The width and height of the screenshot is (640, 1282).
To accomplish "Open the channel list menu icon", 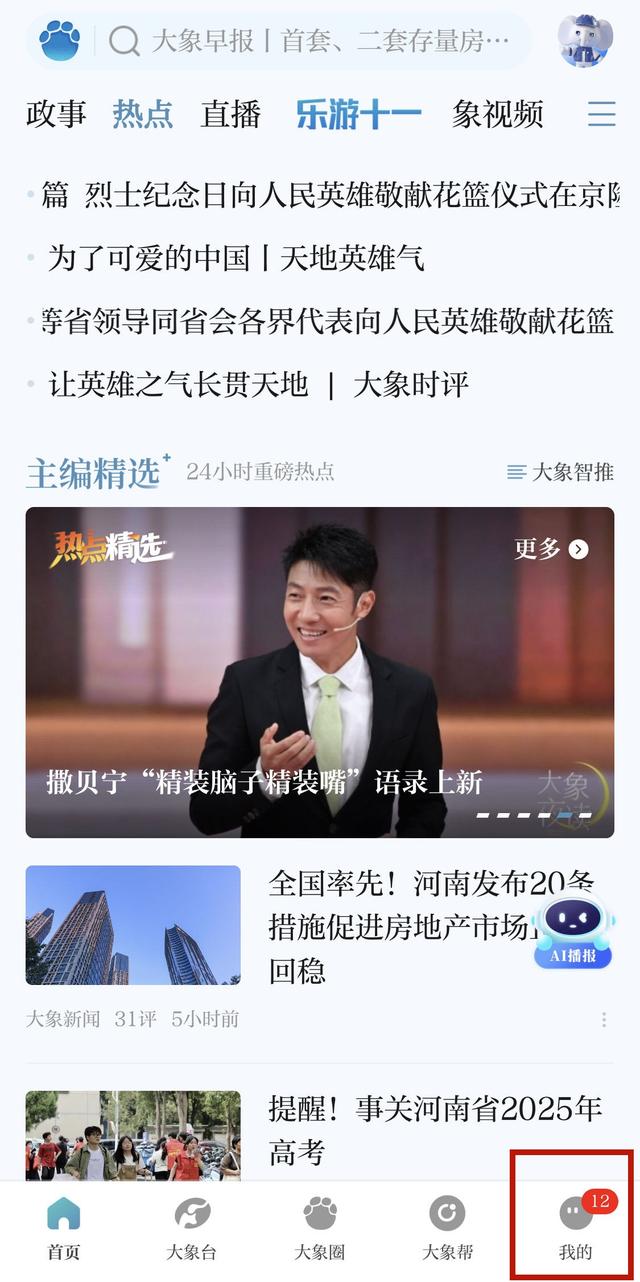I will 601,114.
